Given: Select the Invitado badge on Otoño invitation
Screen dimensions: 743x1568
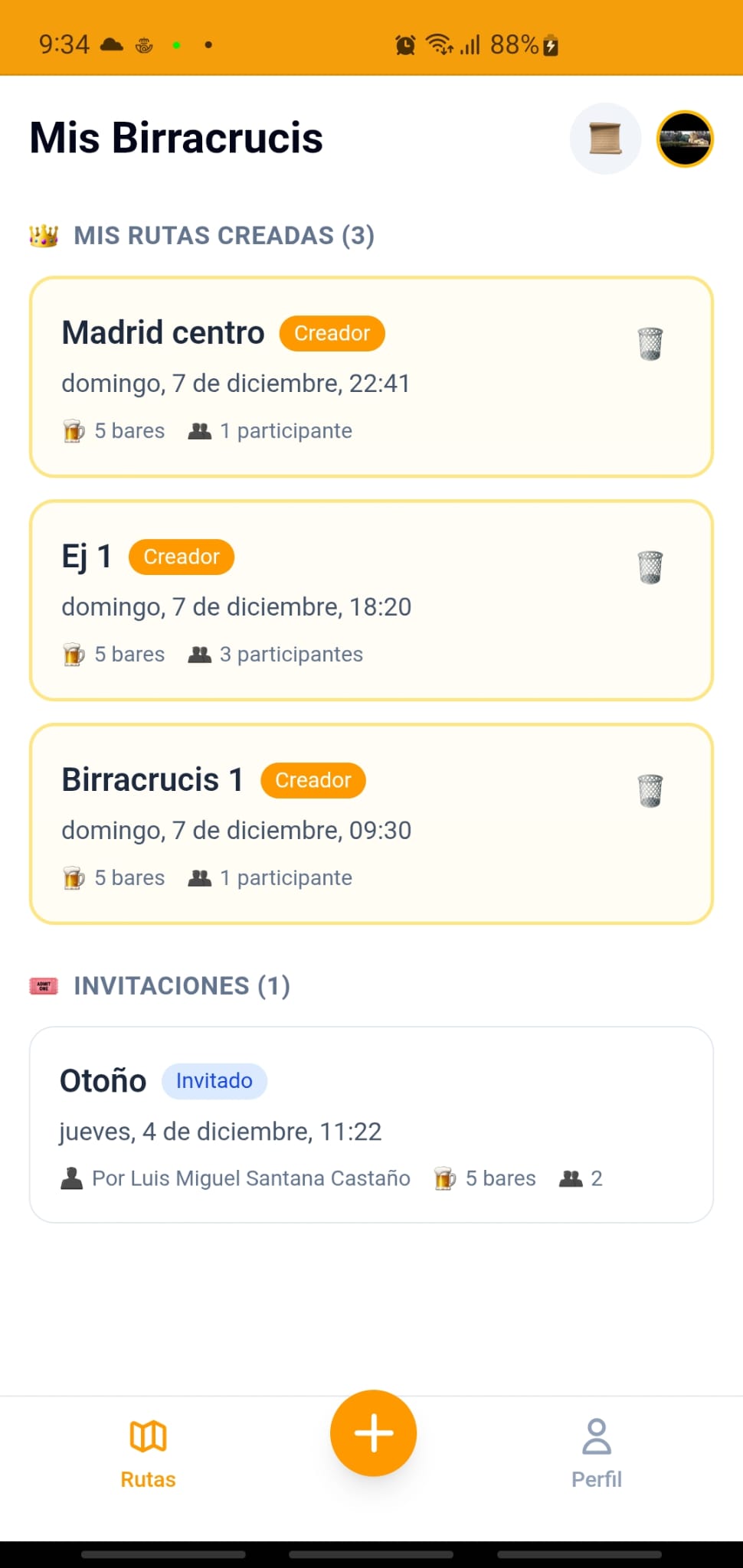Looking at the screenshot, I should pyautogui.click(x=214, y=1081).
